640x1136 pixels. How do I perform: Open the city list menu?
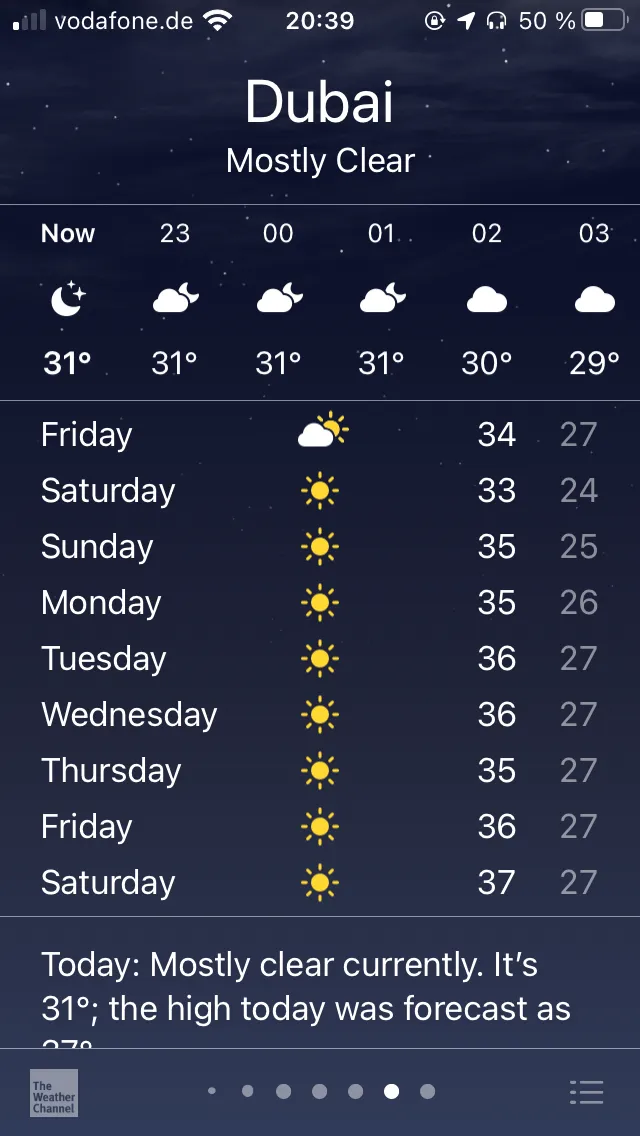(x=586, y=1092)
